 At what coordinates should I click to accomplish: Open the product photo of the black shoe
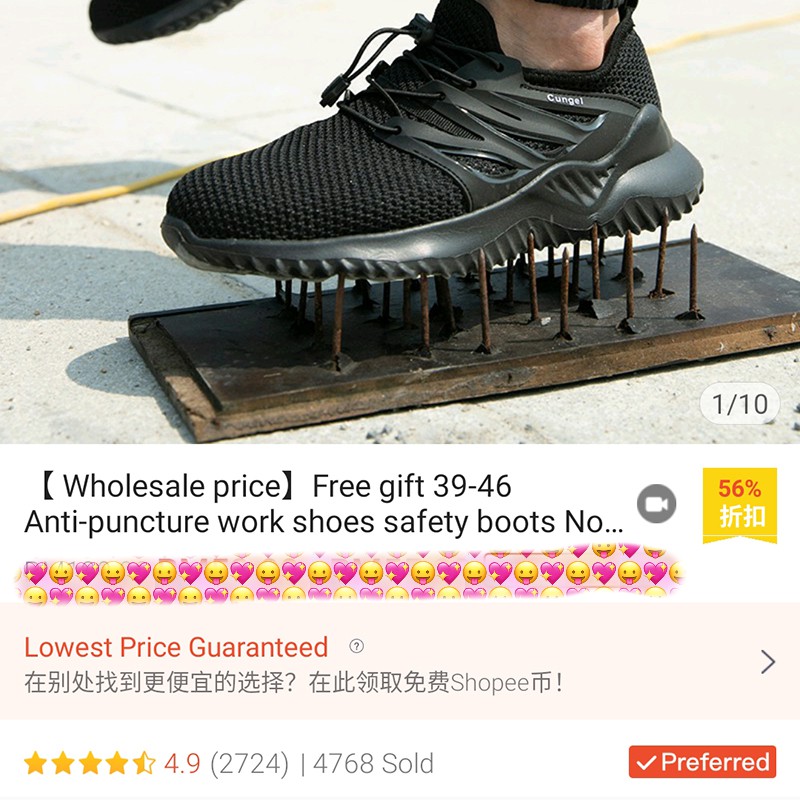[x=400, y=220]
